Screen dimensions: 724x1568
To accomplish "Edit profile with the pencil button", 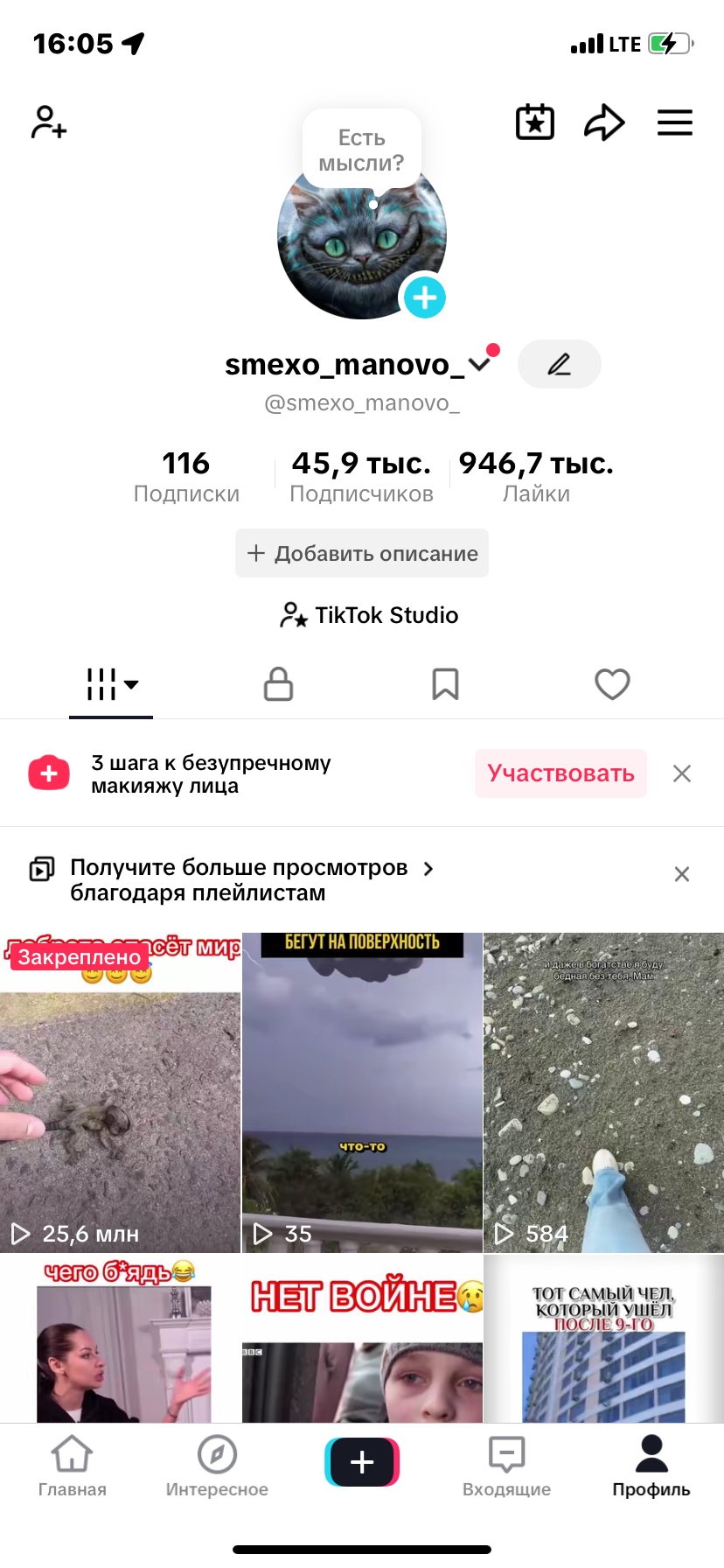I will point(559,364).
